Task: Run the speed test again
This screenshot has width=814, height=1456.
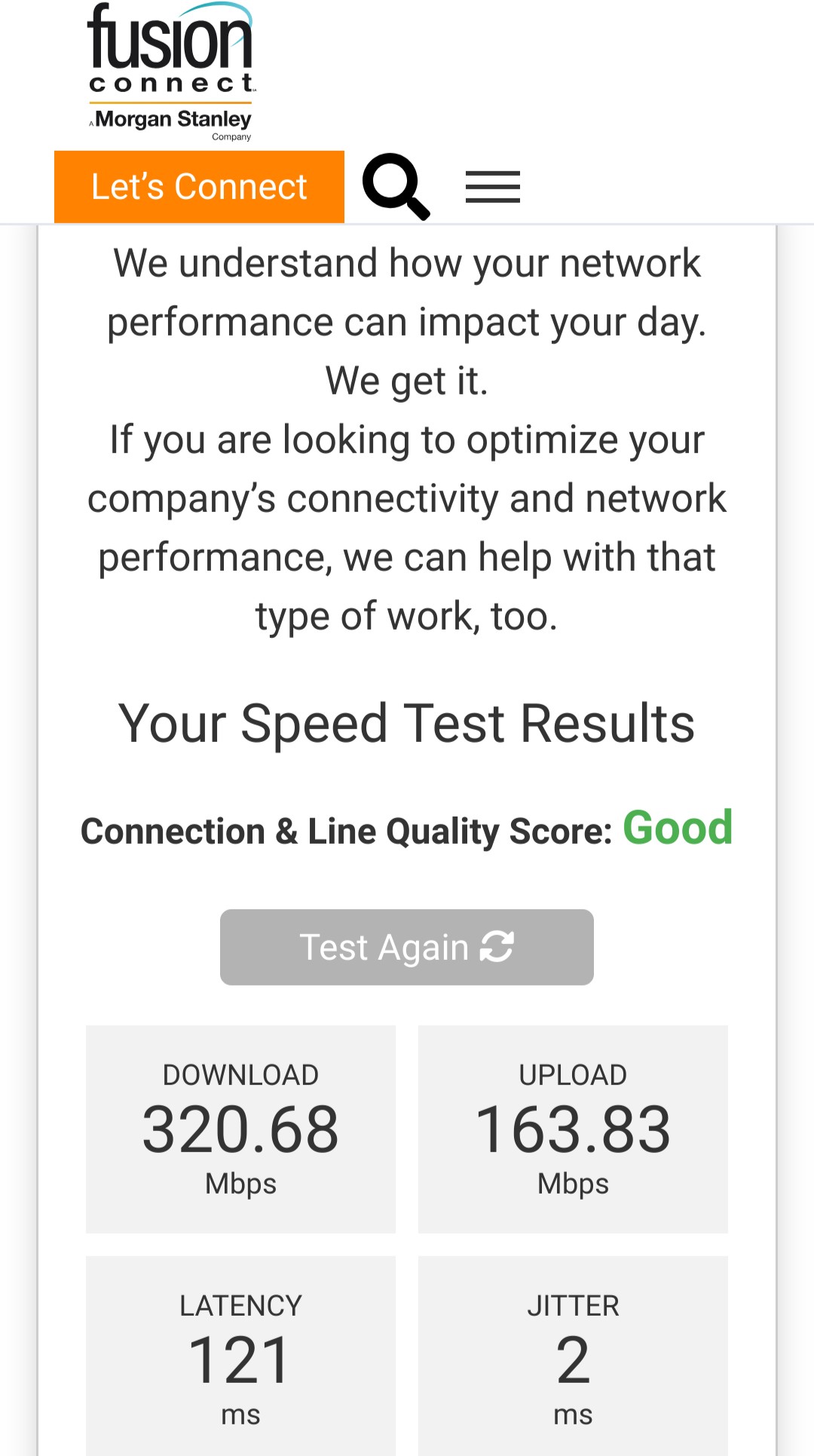Action: [407, 947]
